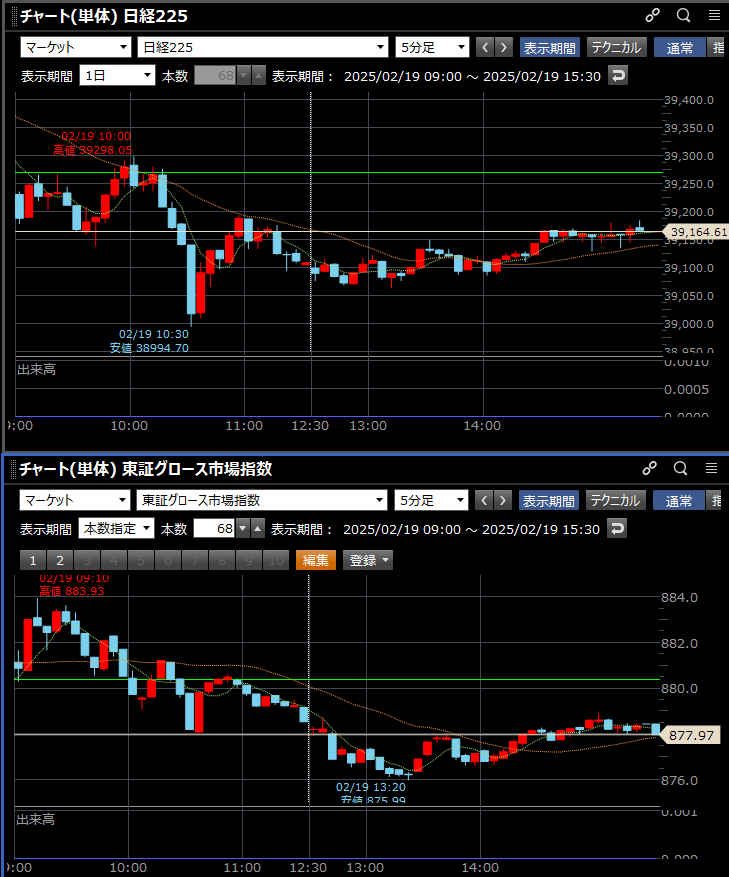Tap the link icon in the 日経225 chart header
This screenshot has width=729, height=877.
(652, 15)
